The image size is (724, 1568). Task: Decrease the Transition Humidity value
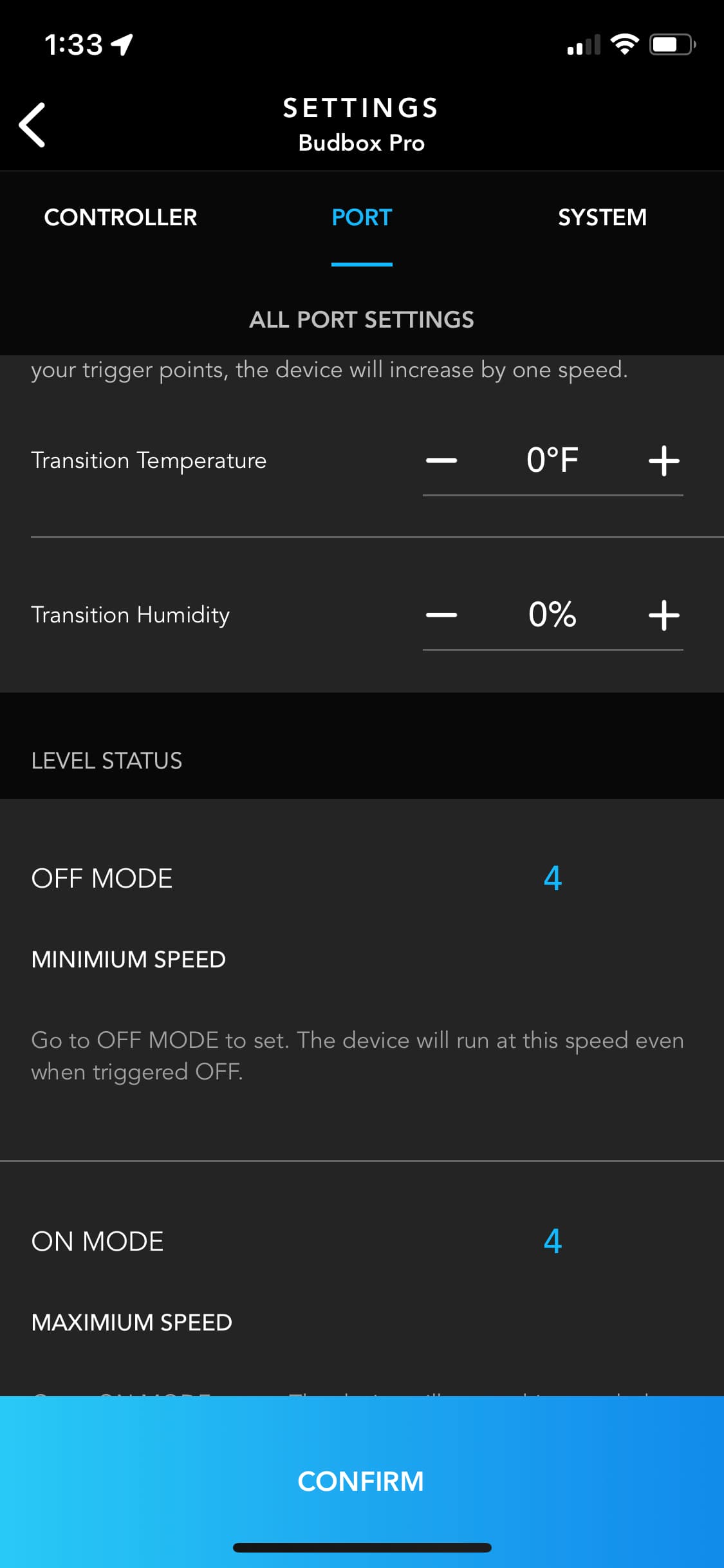click(441, 615)
